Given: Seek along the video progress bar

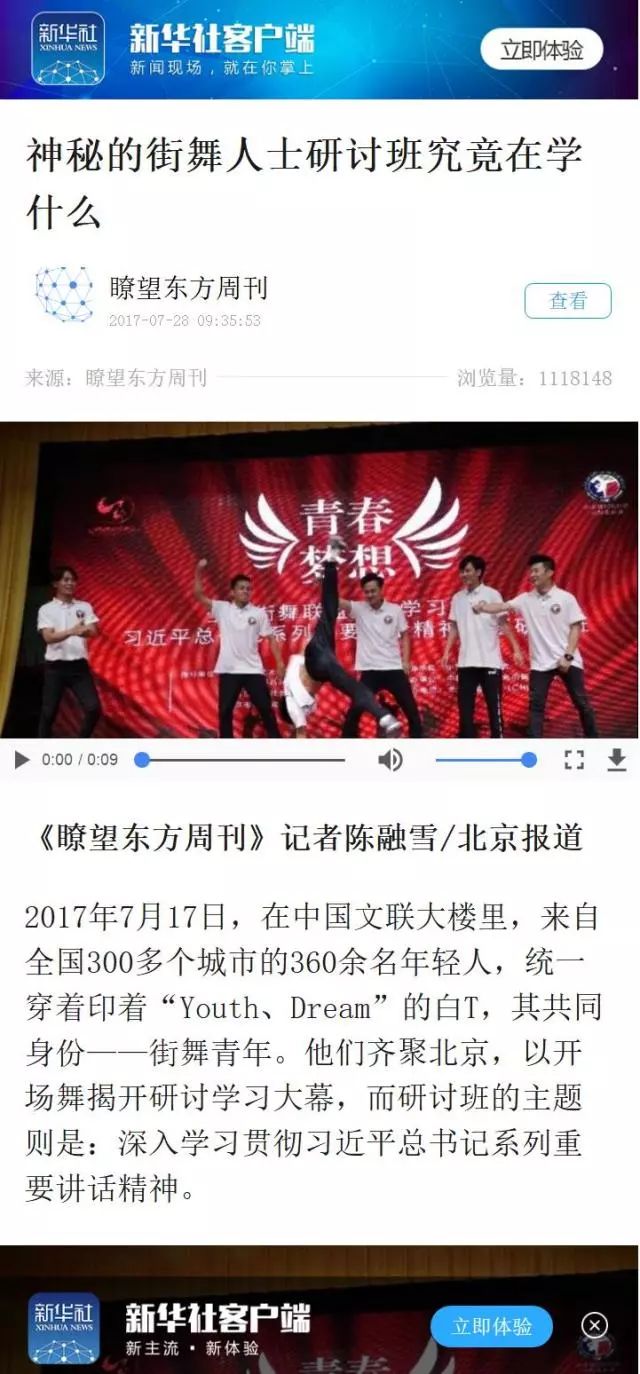Looking at the screenshot, I should 240,760.
